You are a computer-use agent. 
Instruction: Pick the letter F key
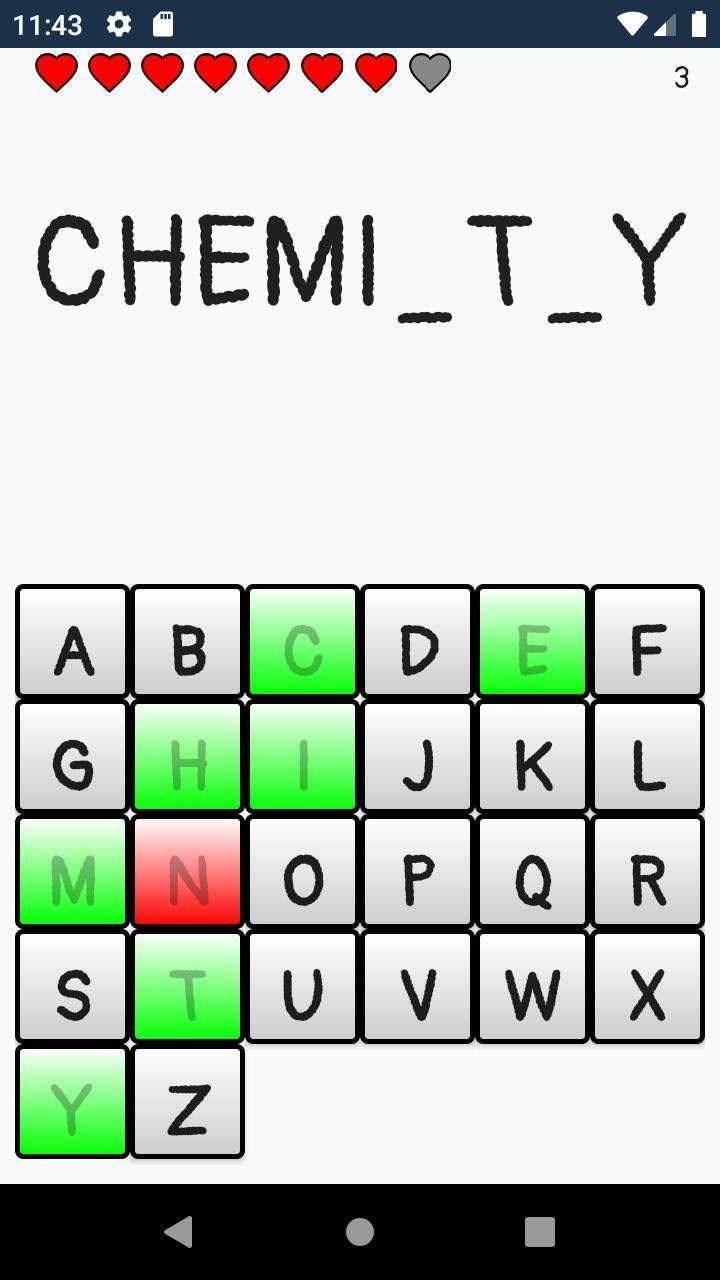pos(647,642)
